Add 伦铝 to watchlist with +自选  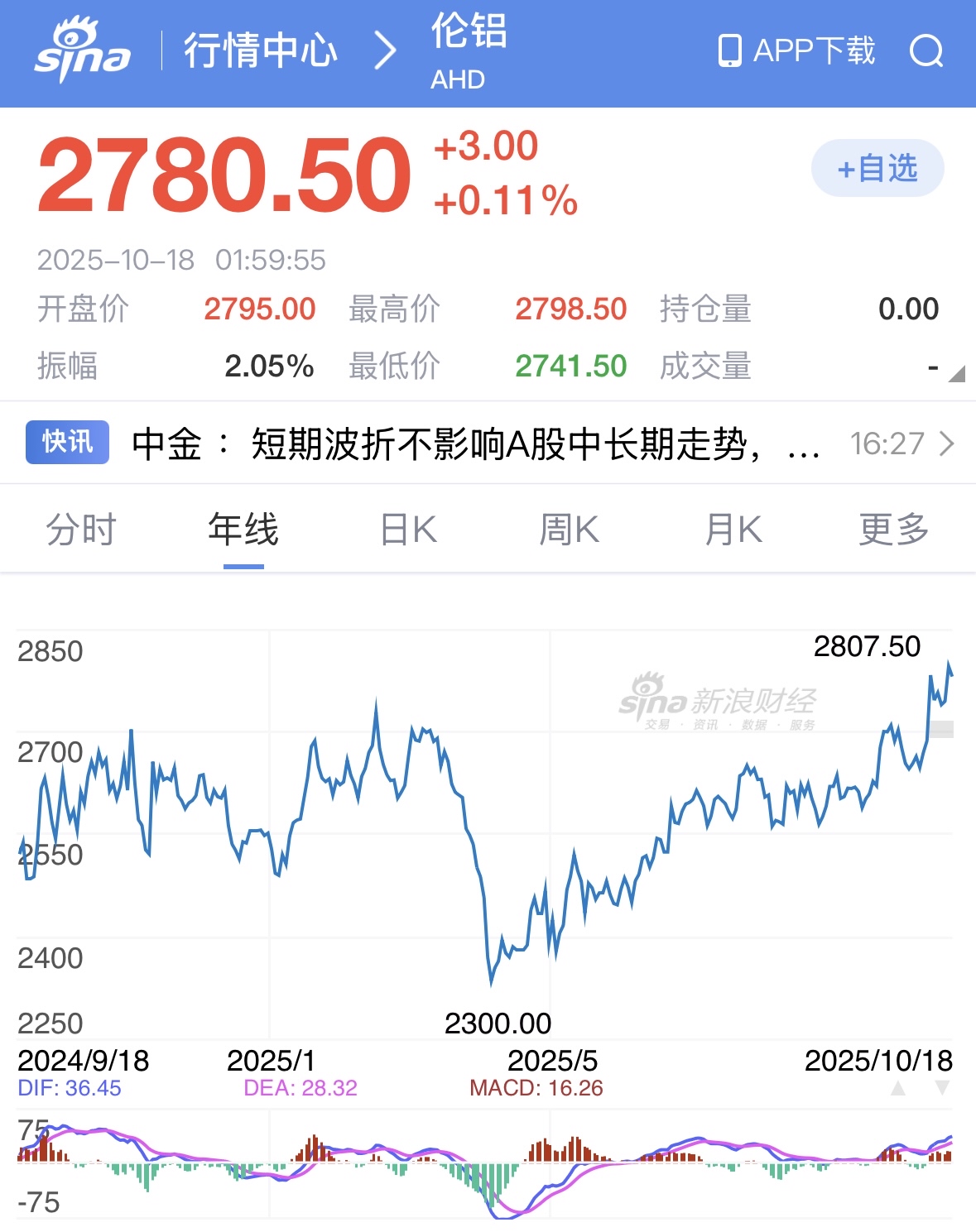[x=877, y=169]
